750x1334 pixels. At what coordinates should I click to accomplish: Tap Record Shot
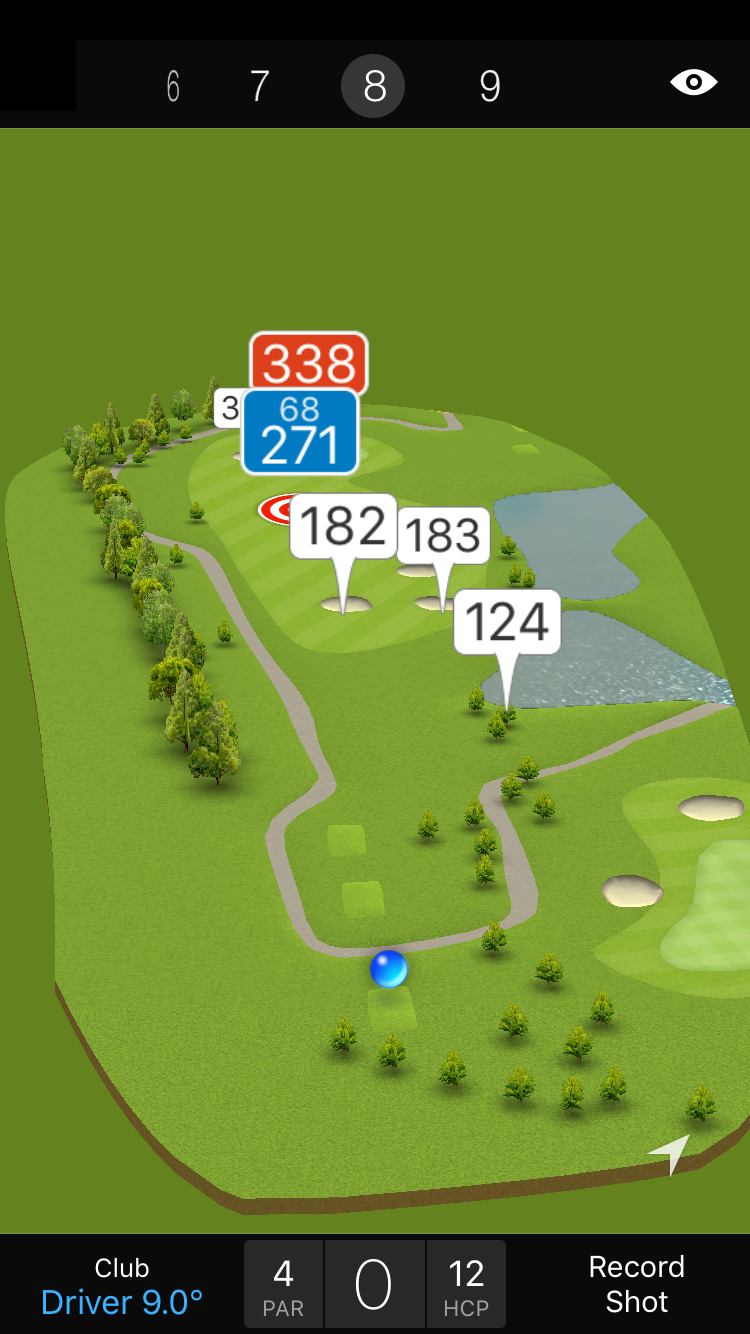636,1284
